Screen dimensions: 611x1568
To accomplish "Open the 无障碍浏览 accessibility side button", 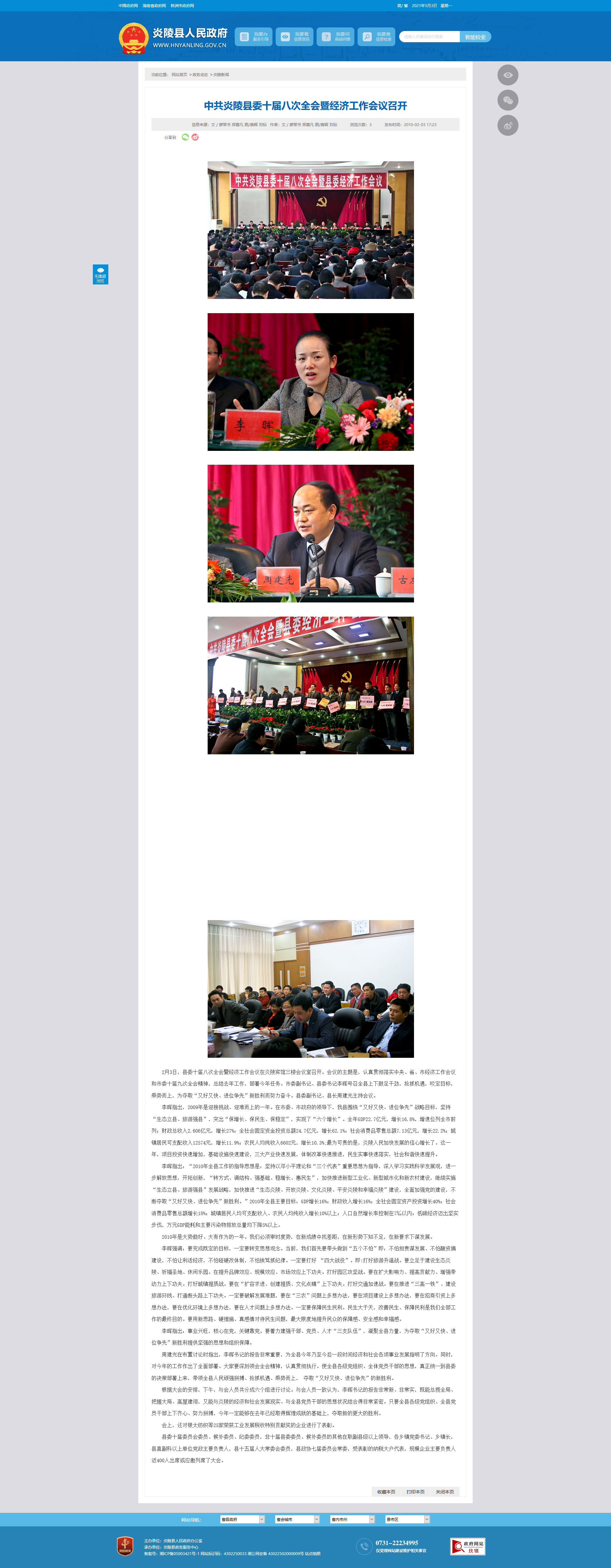I will click(x=100, y=274).
